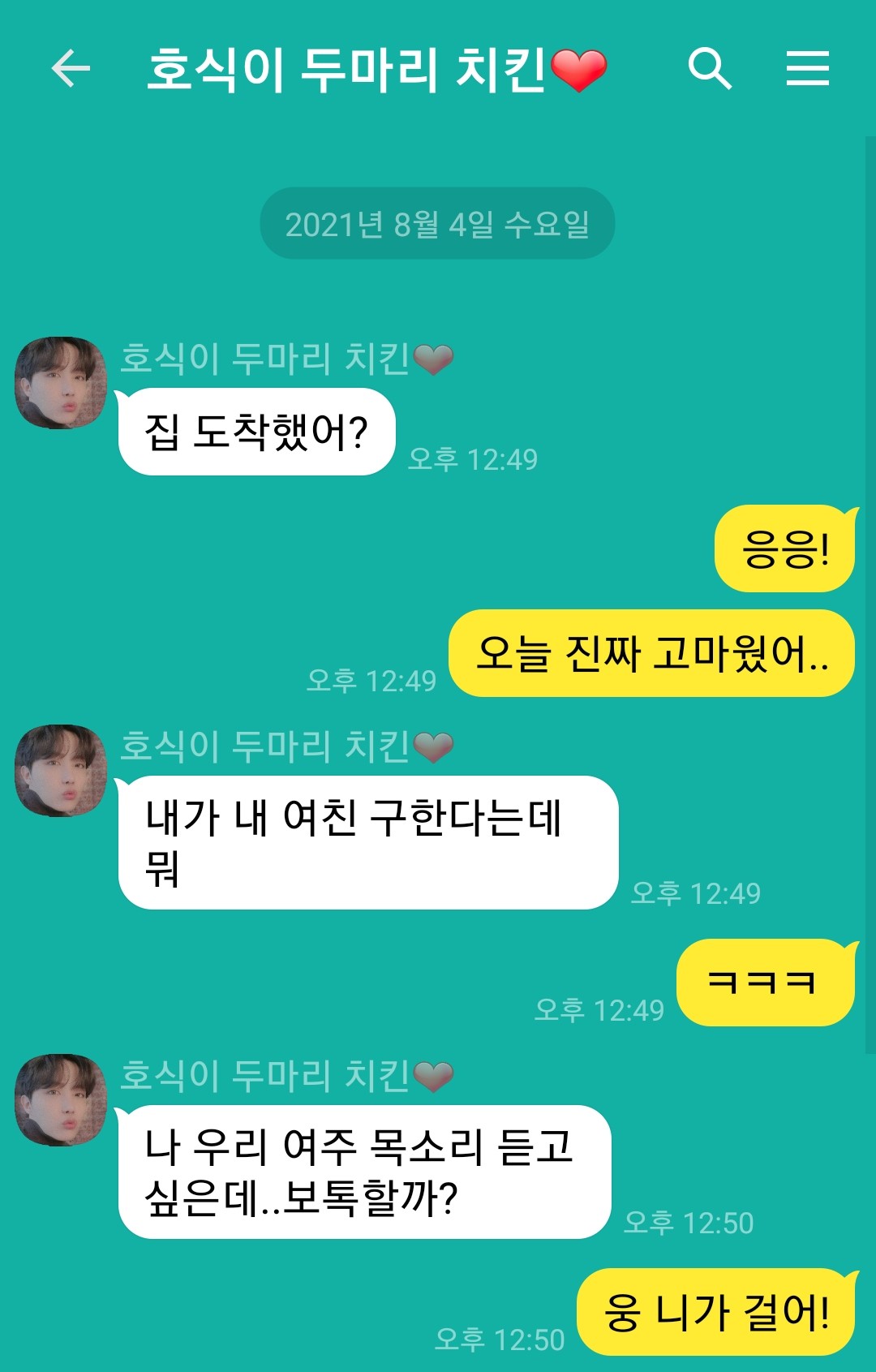Search within this conversation
This screenshot has width=876, height=1372.
pos(709,68)
